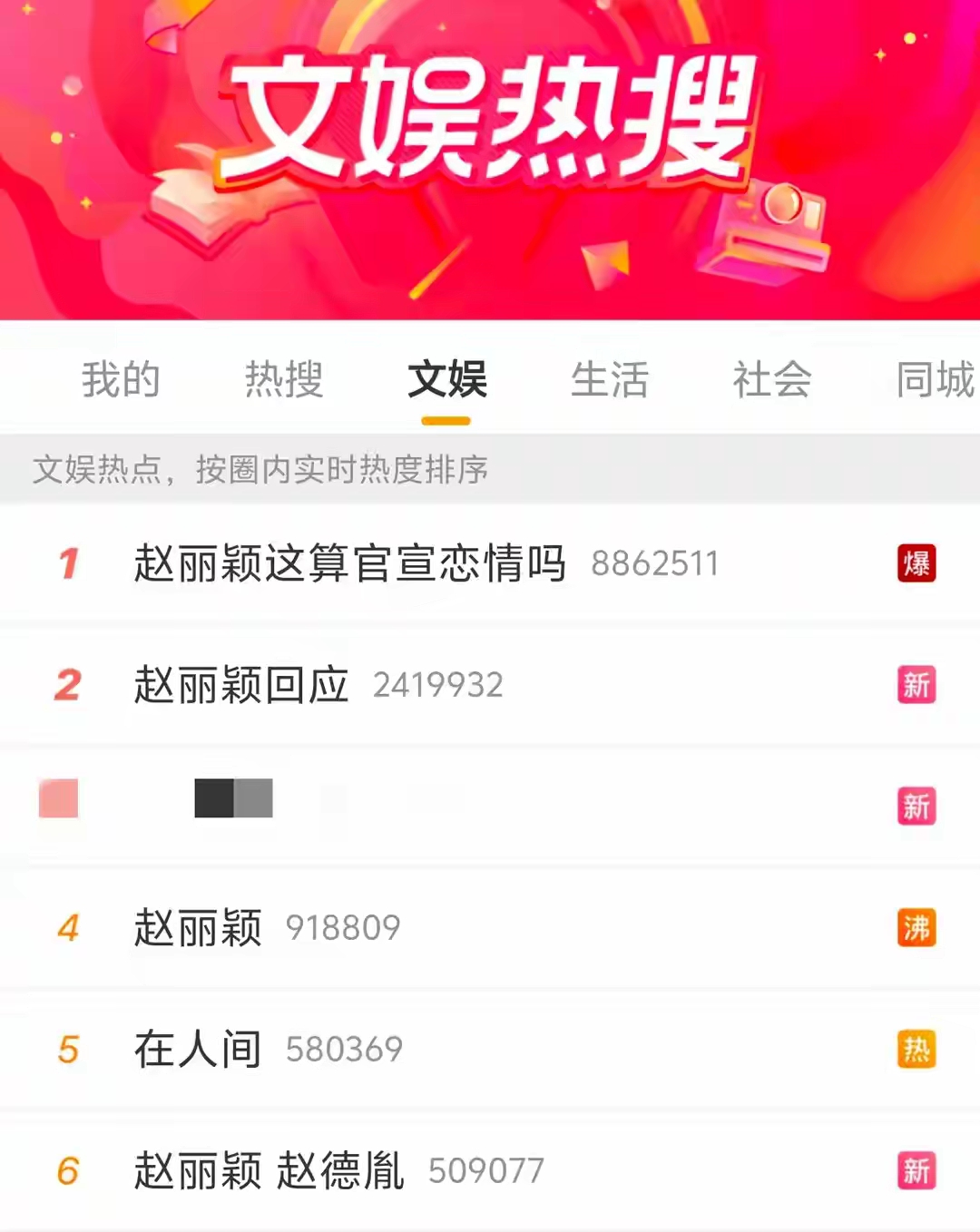Switch to the 热搜 tab
This screenshot has height=1232, width=980.
283,381
